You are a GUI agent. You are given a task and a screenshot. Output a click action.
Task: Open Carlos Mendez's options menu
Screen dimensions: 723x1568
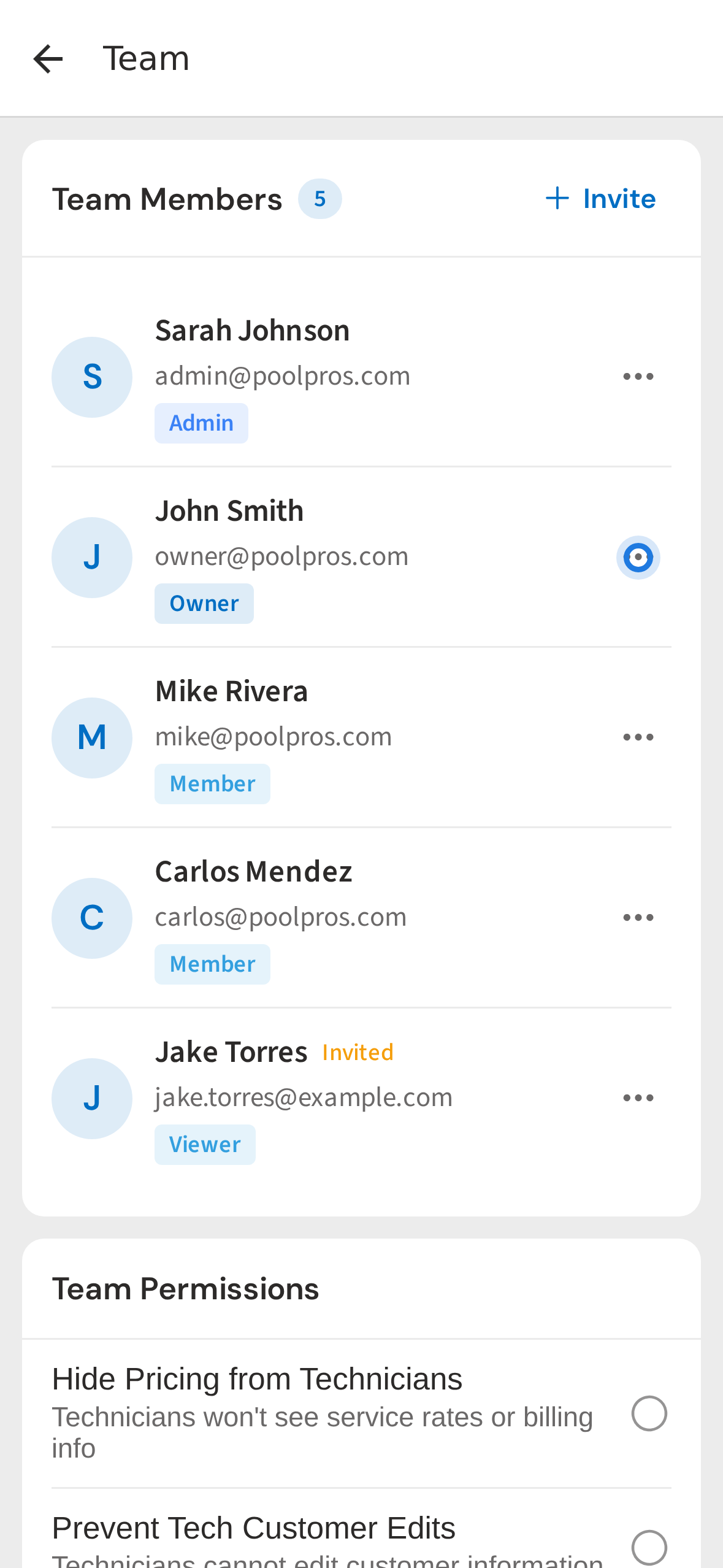(638, 917)
